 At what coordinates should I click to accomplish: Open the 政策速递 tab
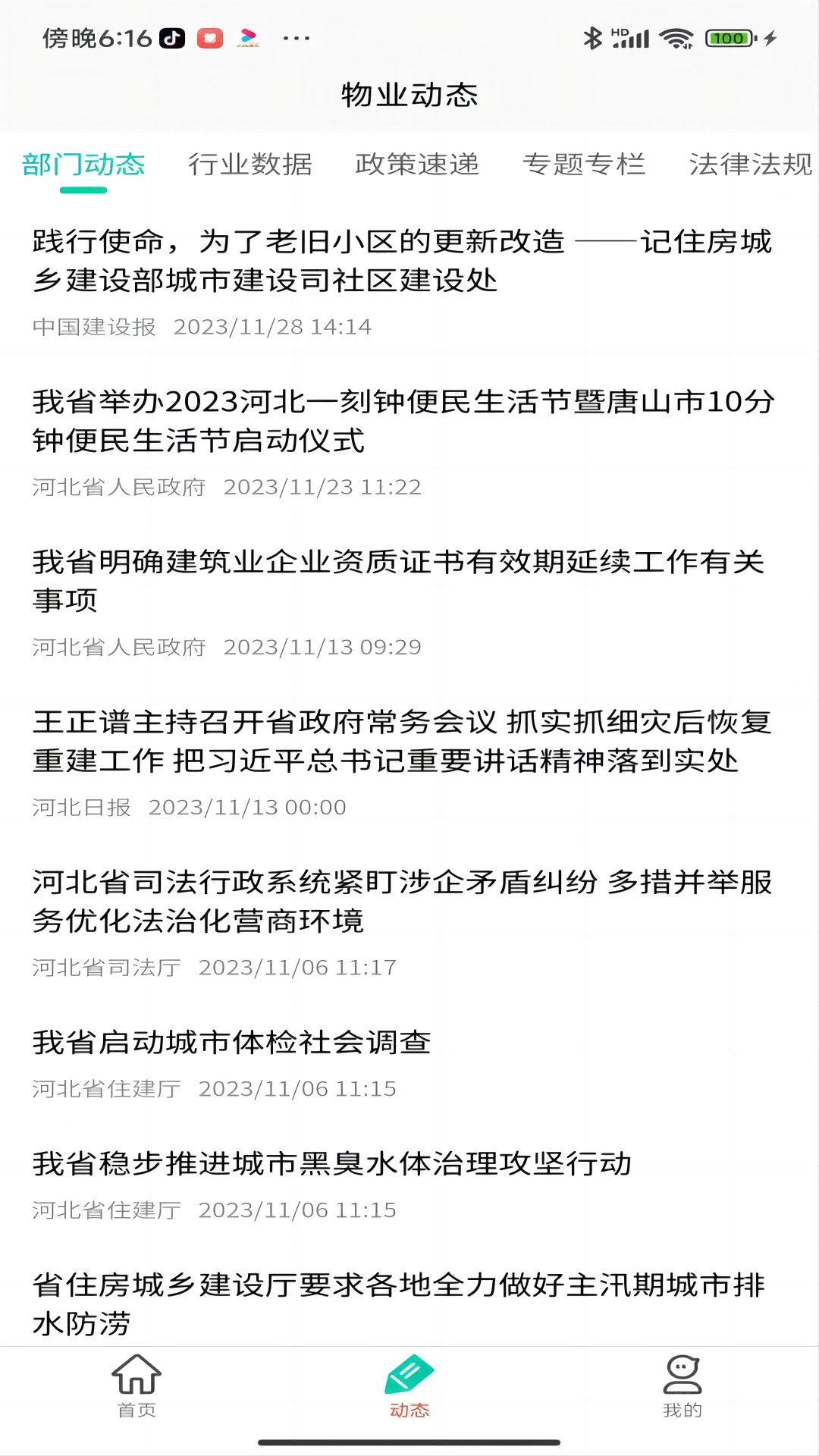point(416,165)
